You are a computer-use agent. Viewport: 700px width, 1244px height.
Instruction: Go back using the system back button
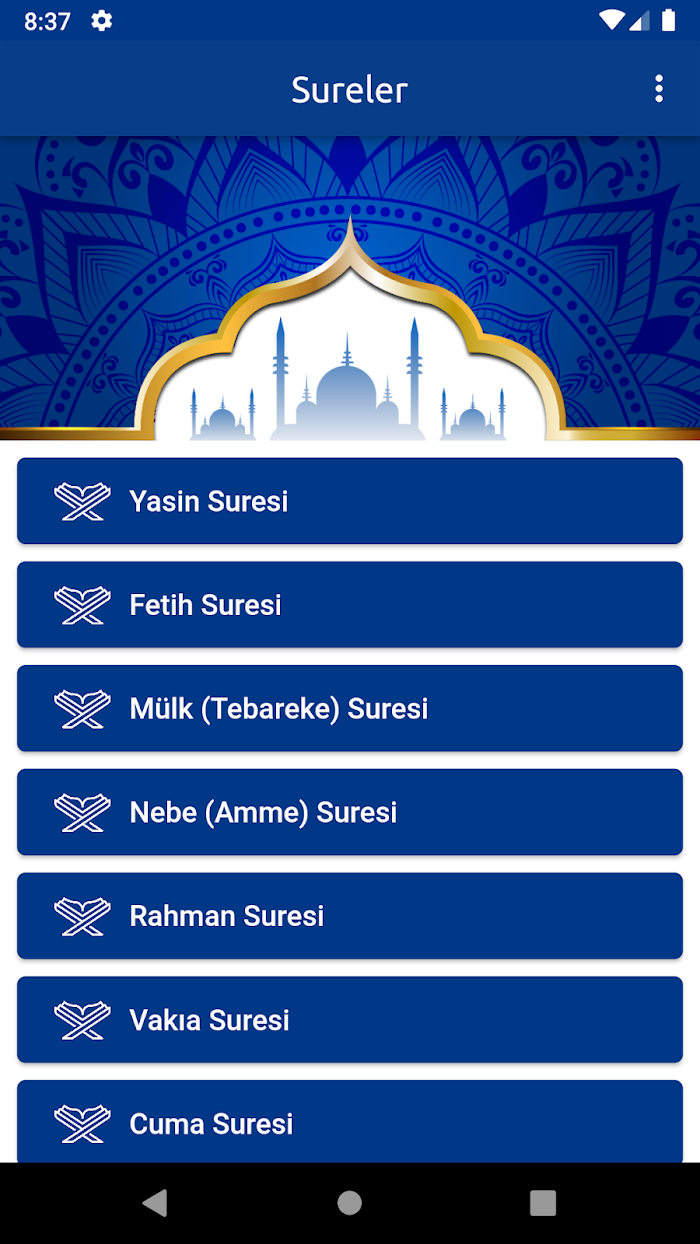[x=154, y=1203]
